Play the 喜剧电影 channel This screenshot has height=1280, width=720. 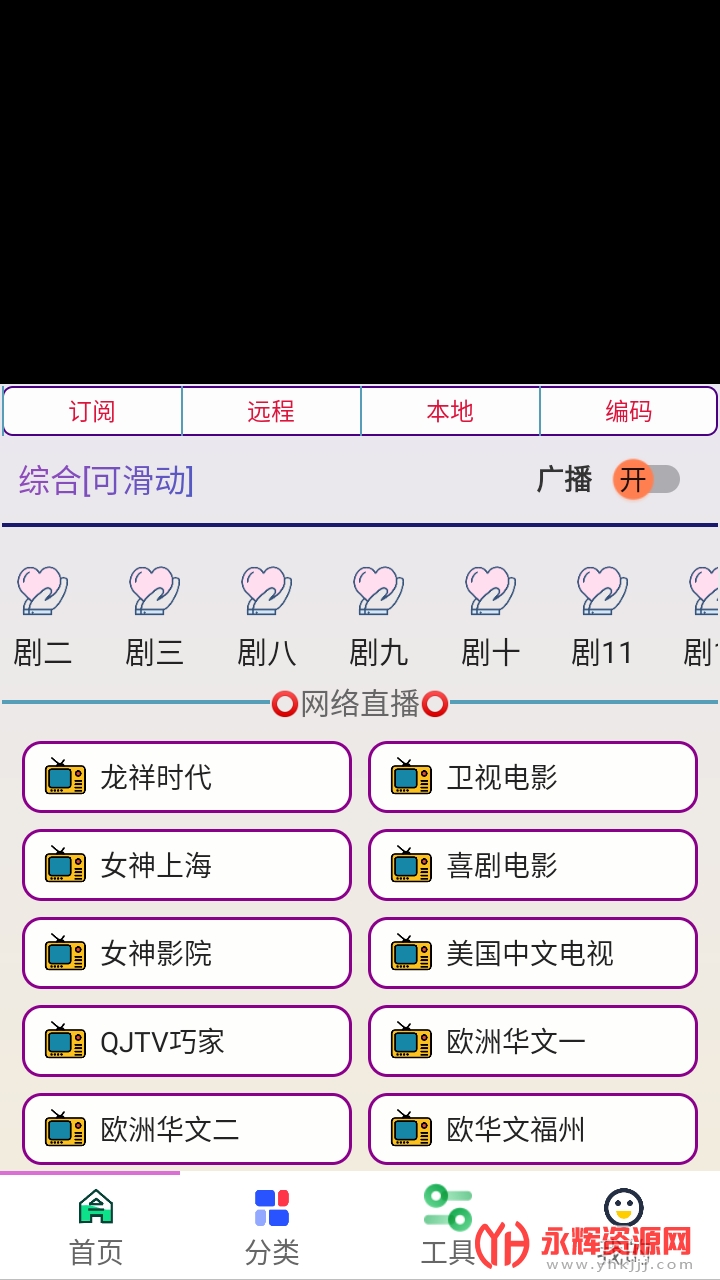(x=533, y=865)
